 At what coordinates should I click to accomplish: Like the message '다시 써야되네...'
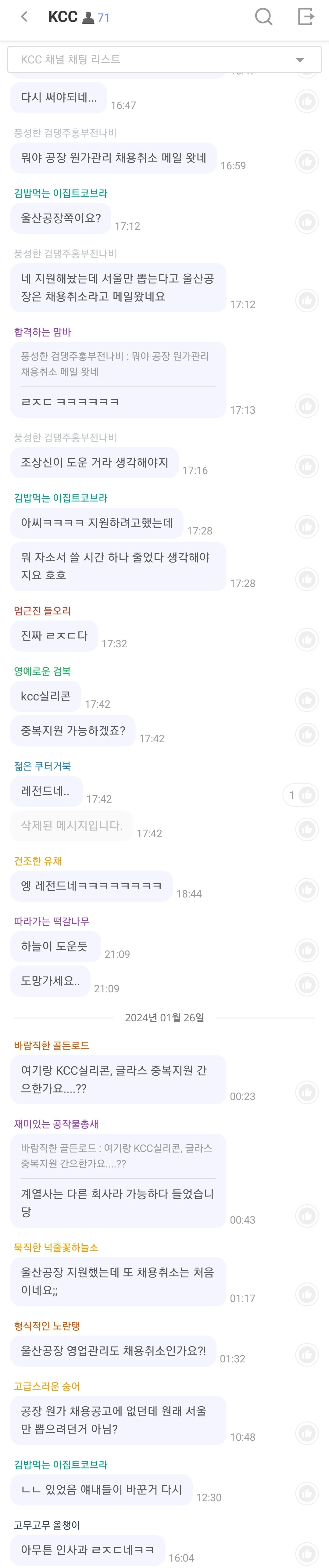306,101
